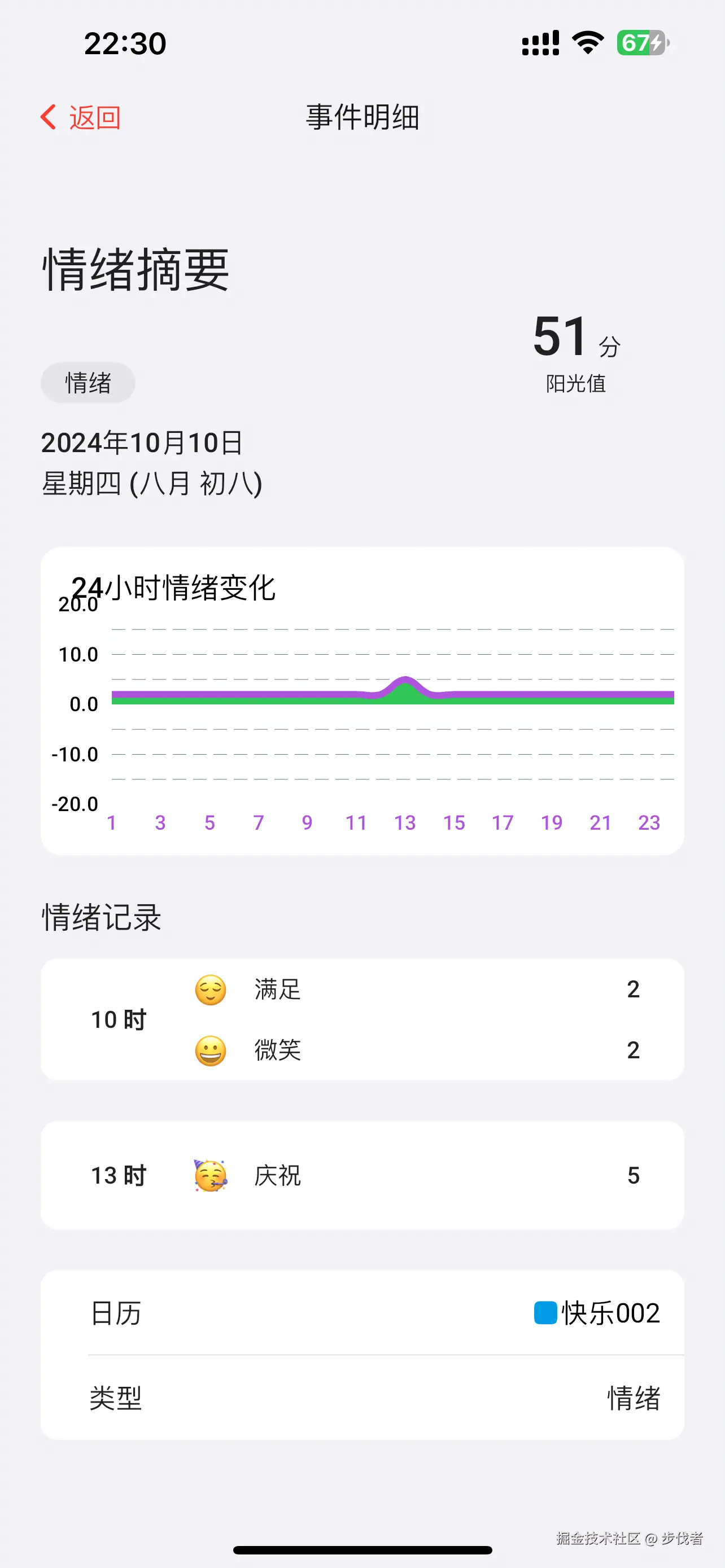Tap the 返回 back link
This screenshot has width=725, height=1568.
94,117
